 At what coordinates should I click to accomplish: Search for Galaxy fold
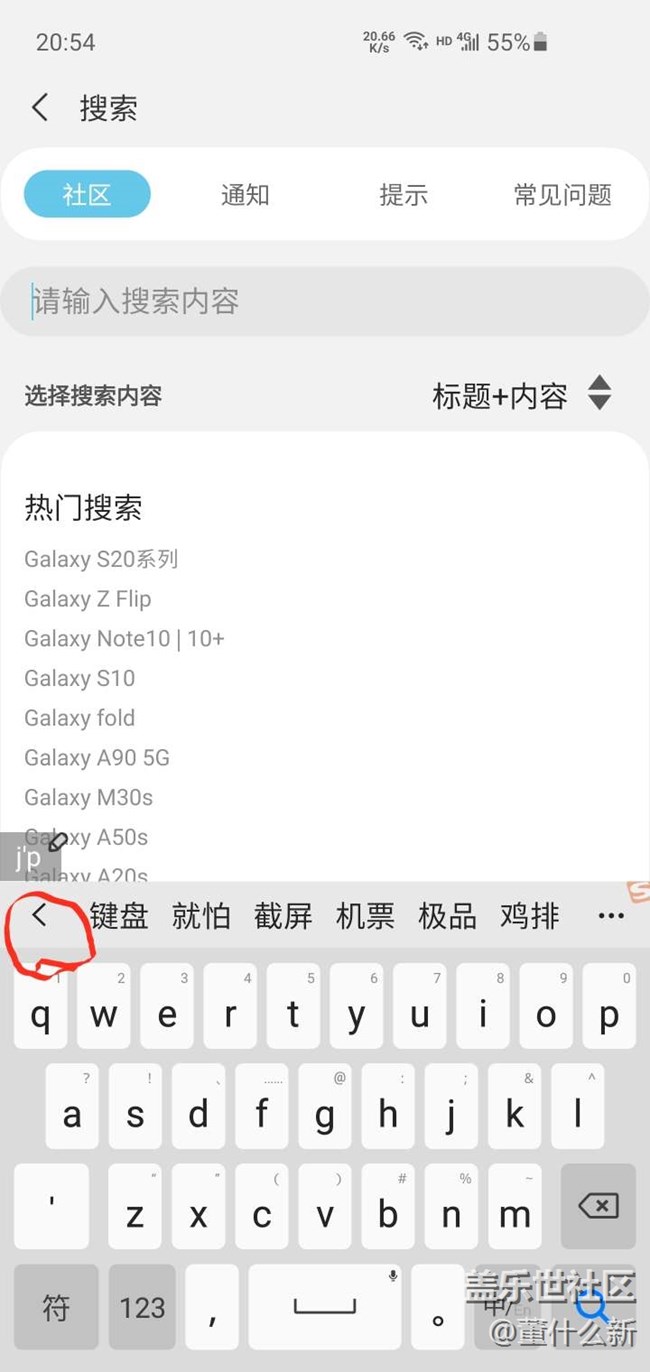point(80,718)
